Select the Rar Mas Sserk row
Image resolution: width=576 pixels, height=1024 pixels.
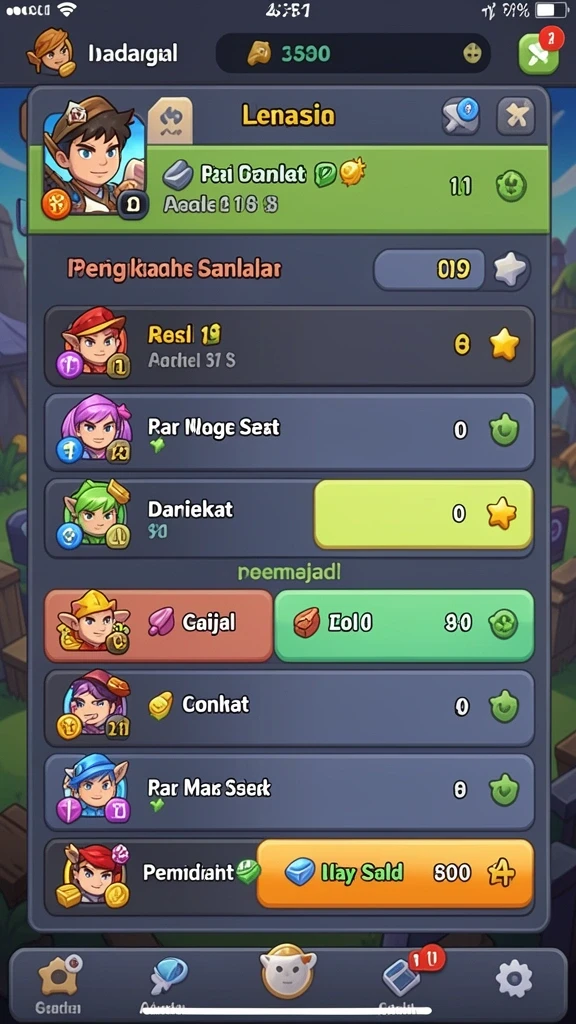[289, 792]
